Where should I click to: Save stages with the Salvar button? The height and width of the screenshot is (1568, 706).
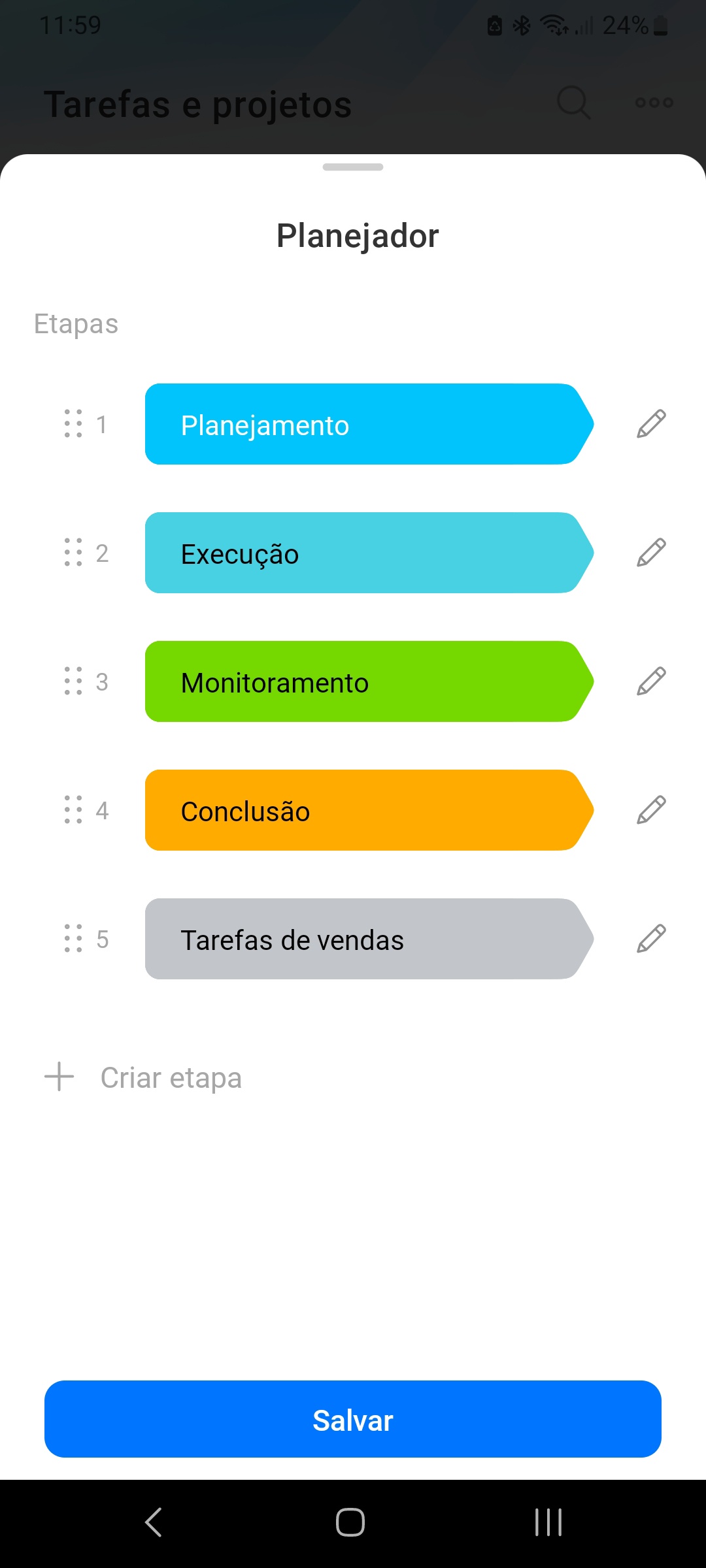[x=353, y=1419]
